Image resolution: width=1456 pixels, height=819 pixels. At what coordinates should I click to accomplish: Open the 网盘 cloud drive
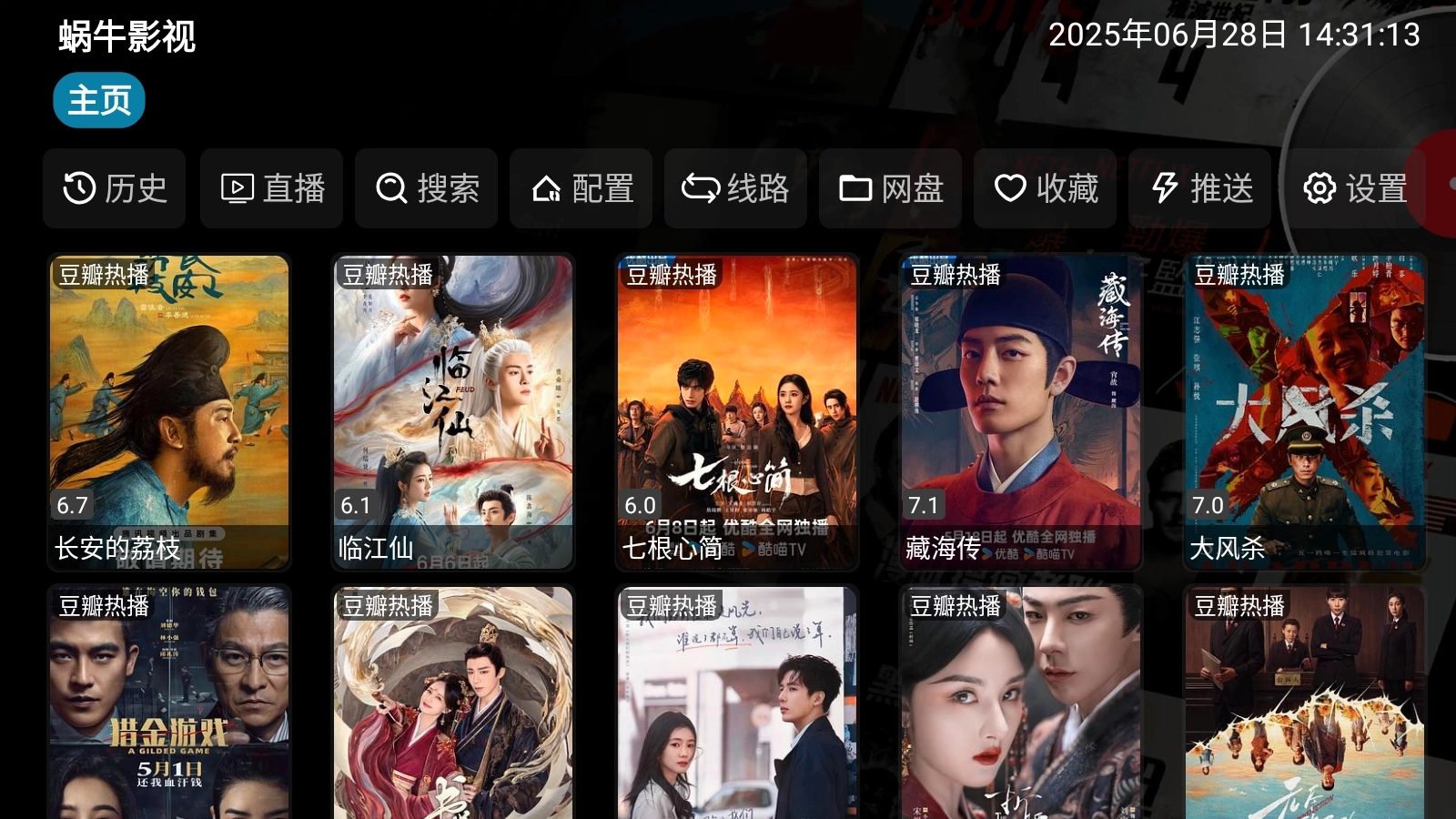tap(891, 188)
